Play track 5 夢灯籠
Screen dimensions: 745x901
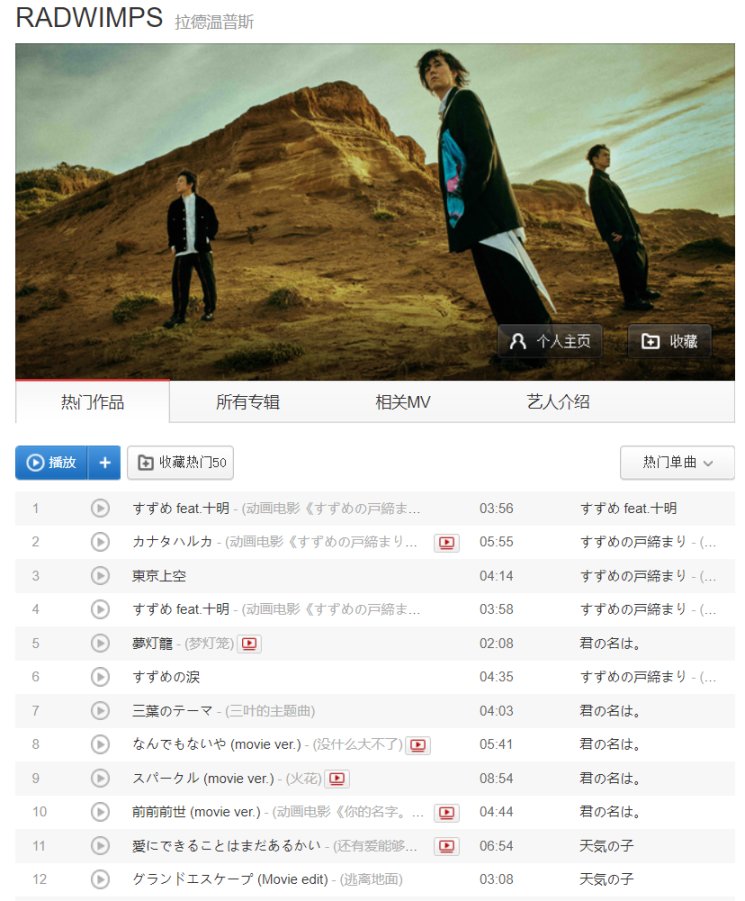(x=100, y=643)
